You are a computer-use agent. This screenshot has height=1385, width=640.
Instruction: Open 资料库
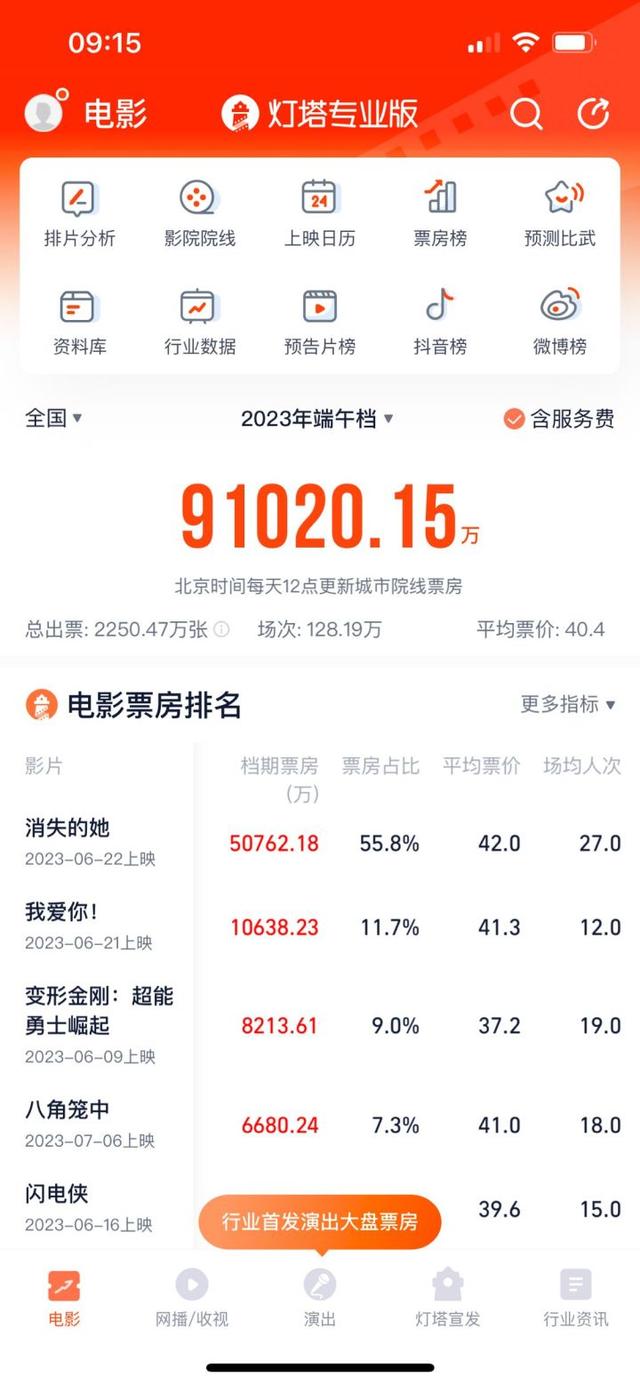point(80,323)
